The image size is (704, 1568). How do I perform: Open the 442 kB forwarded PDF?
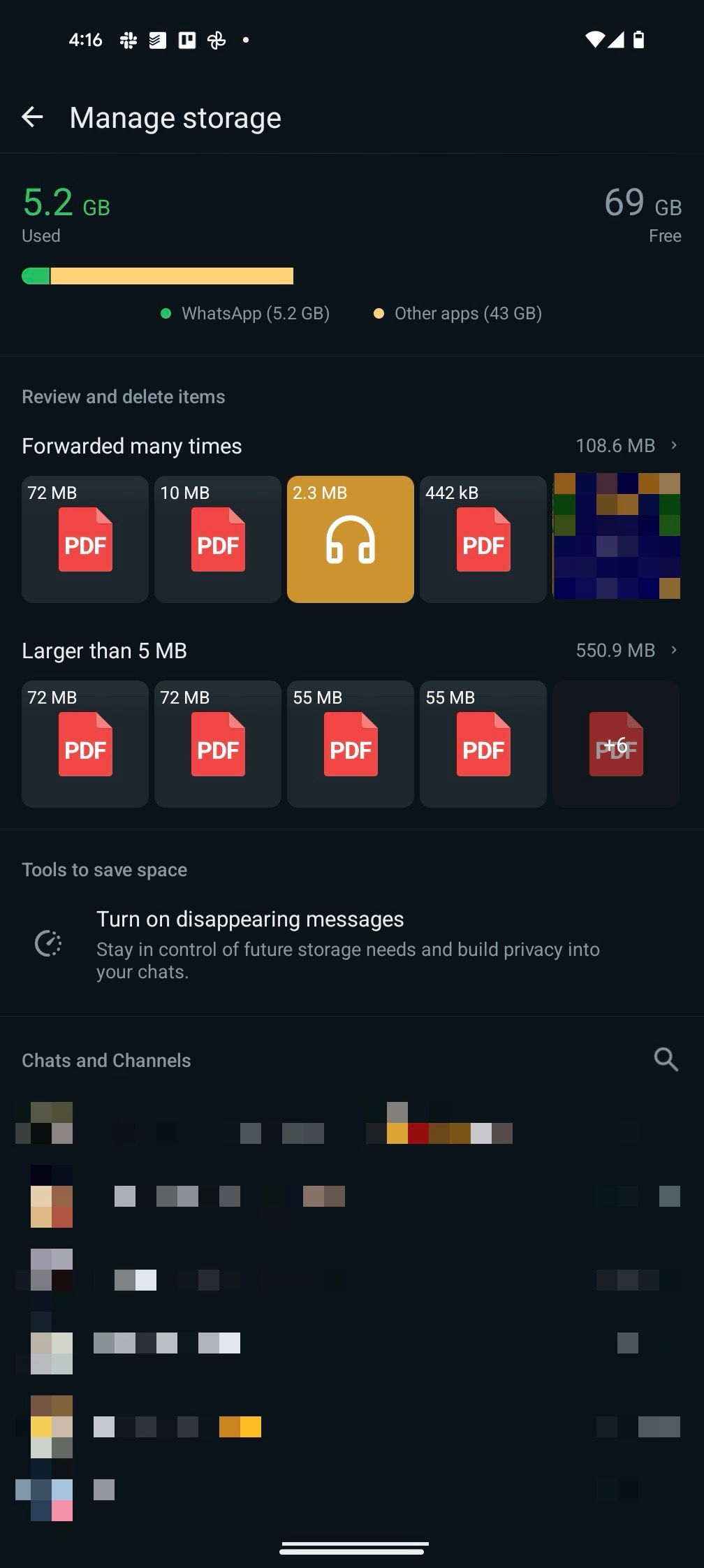pos(483,538)
